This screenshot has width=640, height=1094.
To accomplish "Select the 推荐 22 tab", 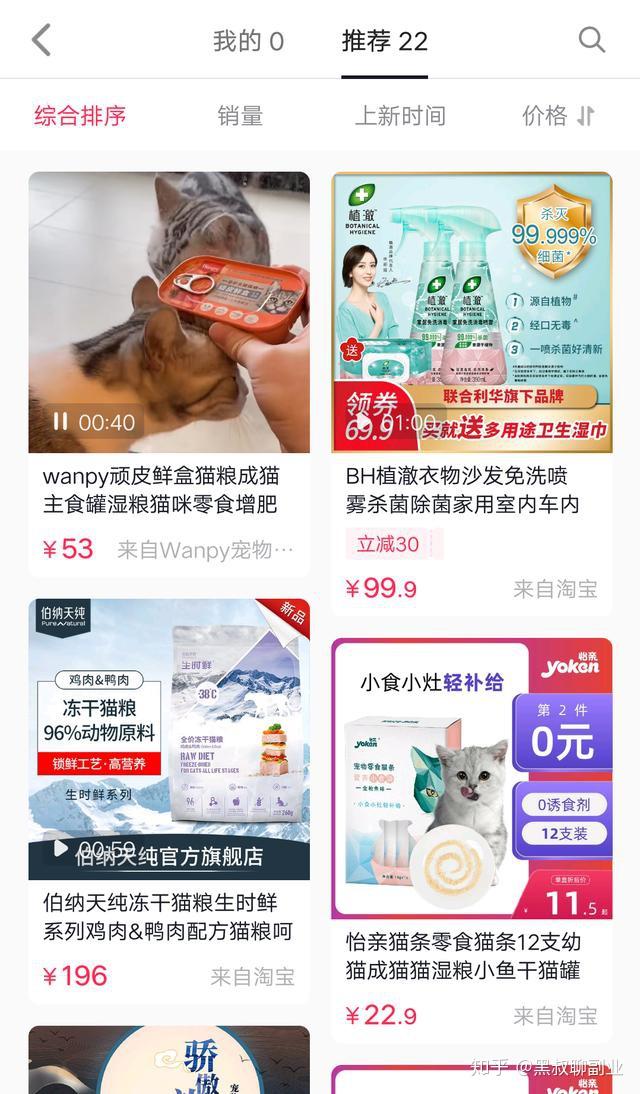I will [385, 41].
